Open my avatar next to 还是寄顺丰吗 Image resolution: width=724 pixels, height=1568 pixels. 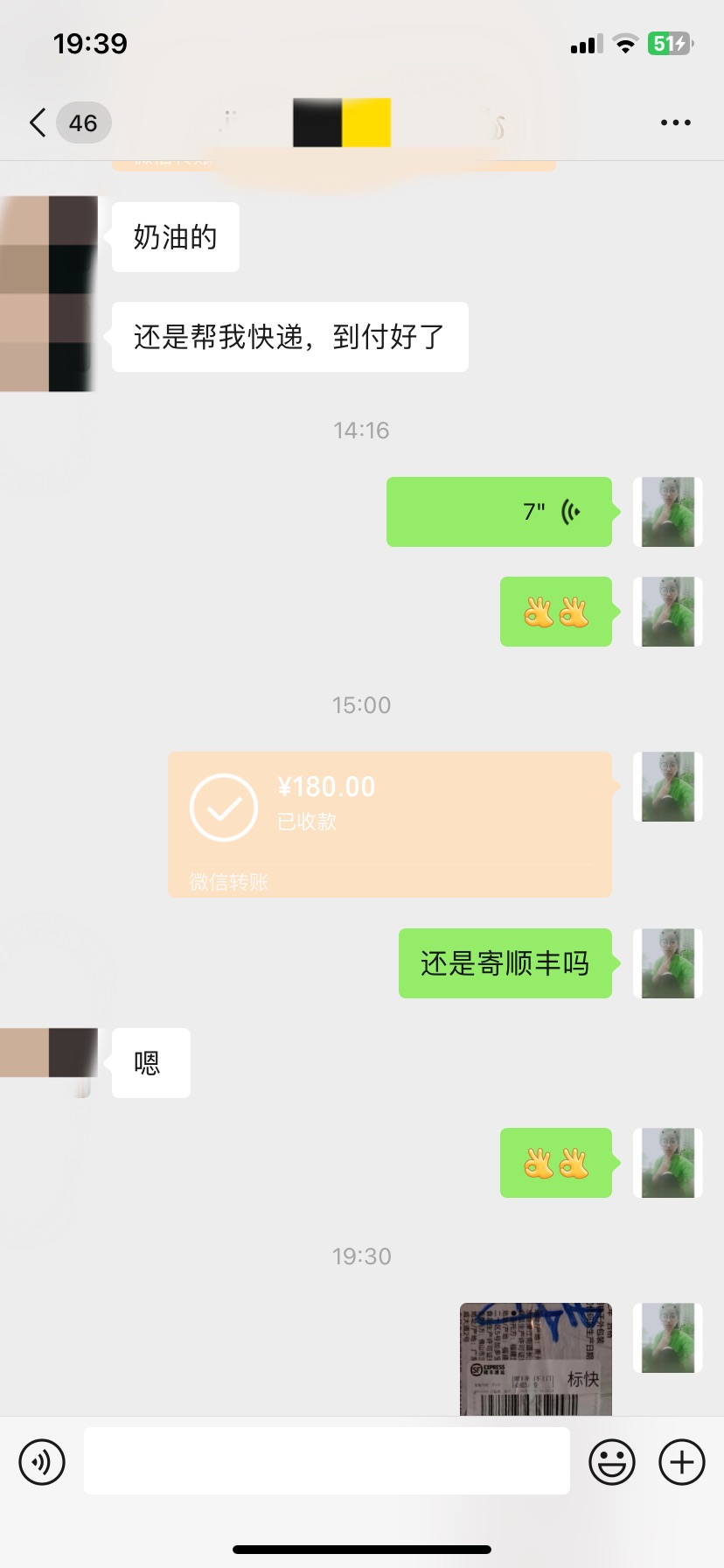[x=667, y=963]
